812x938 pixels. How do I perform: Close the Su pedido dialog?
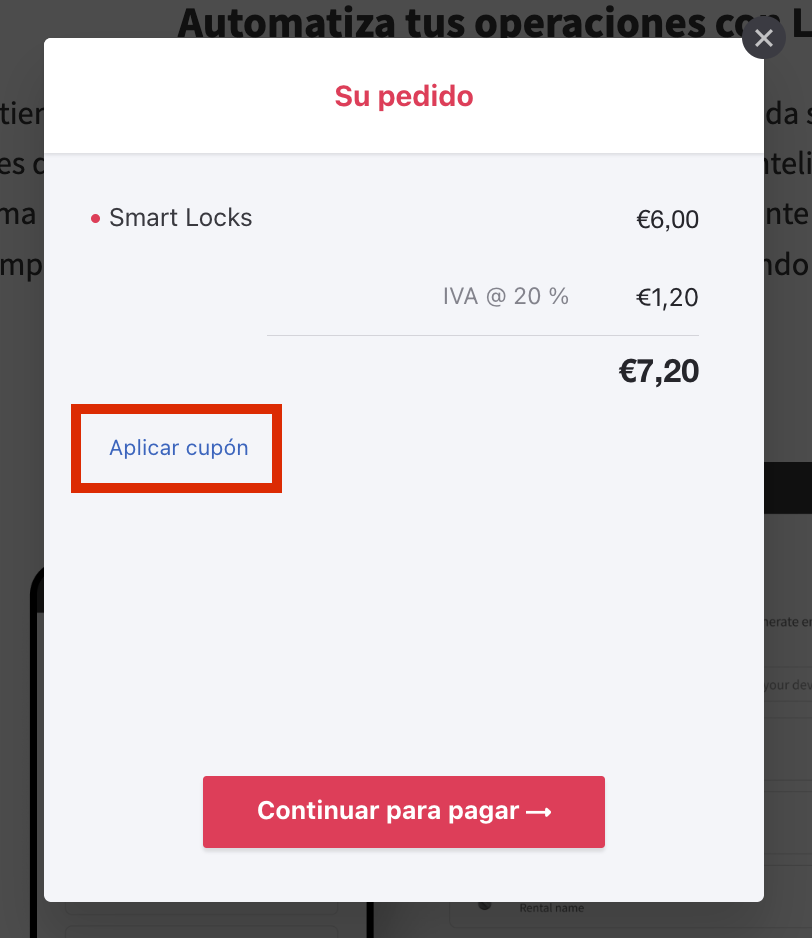(x=764, y=39)
